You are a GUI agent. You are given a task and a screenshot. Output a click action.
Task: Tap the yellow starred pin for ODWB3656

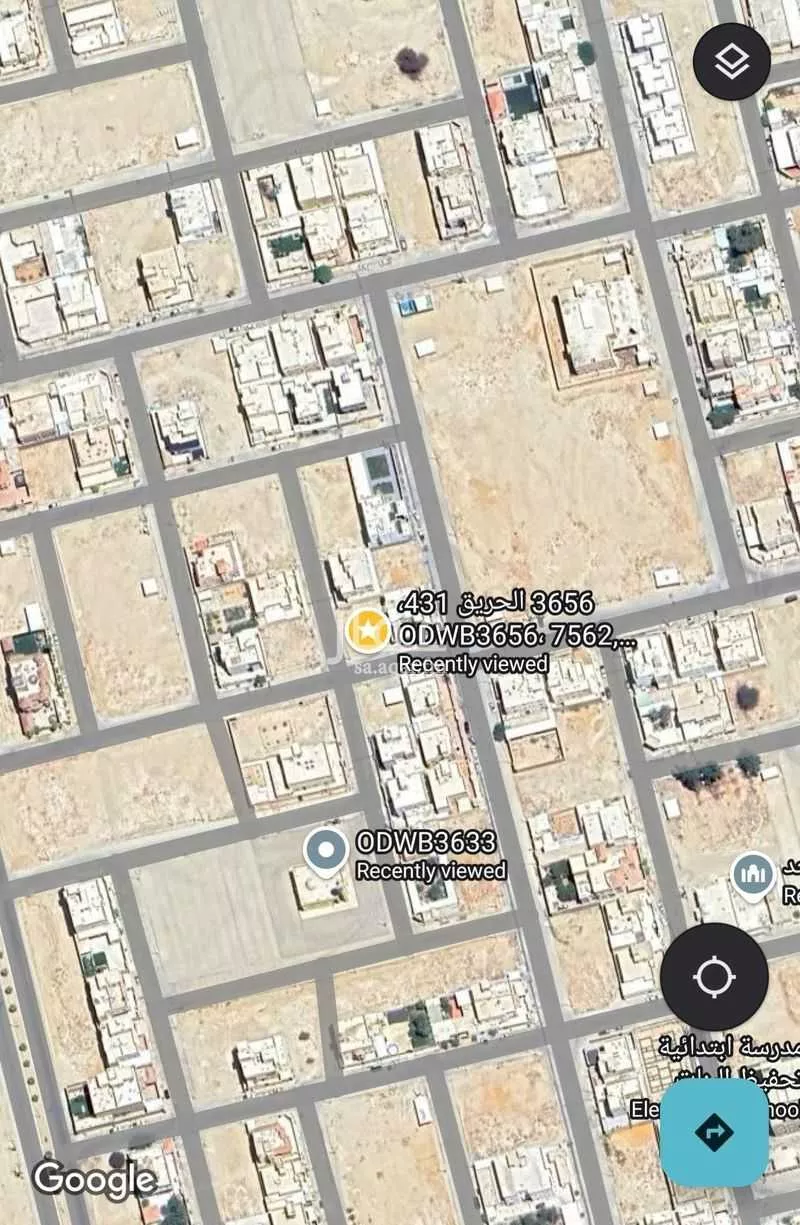(x=370, y=630)
